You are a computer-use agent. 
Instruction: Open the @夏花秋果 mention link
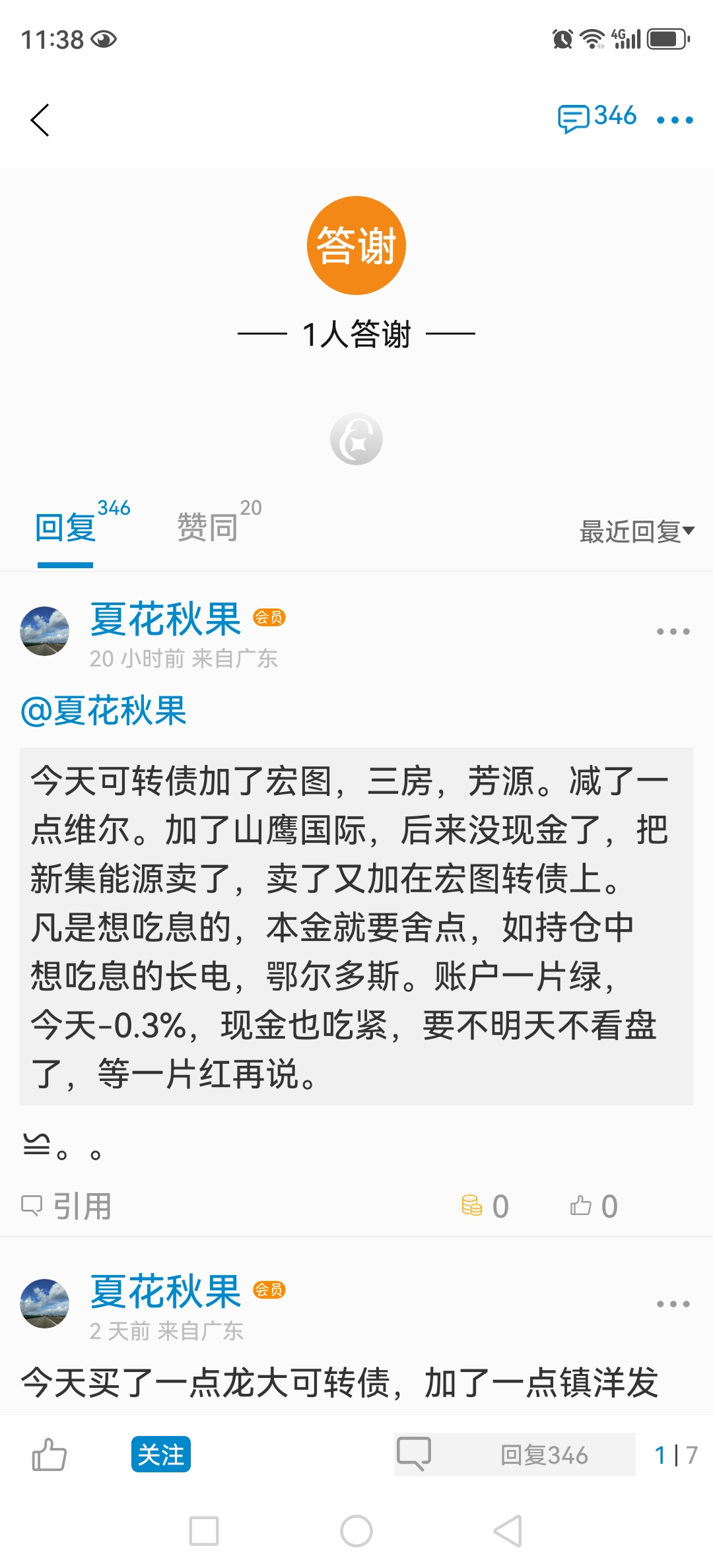[104, 711]
